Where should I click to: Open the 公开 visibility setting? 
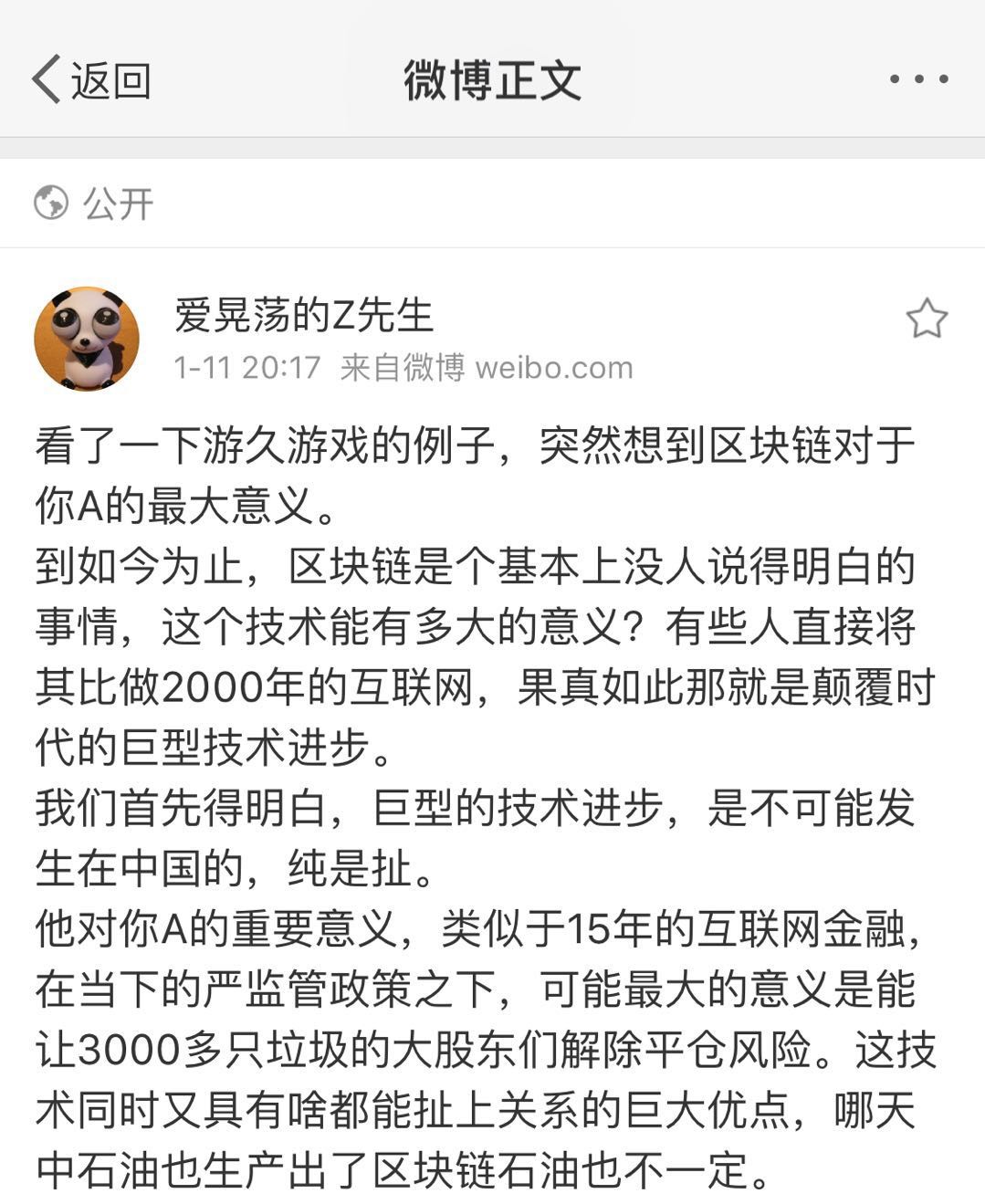coord(94,203)
